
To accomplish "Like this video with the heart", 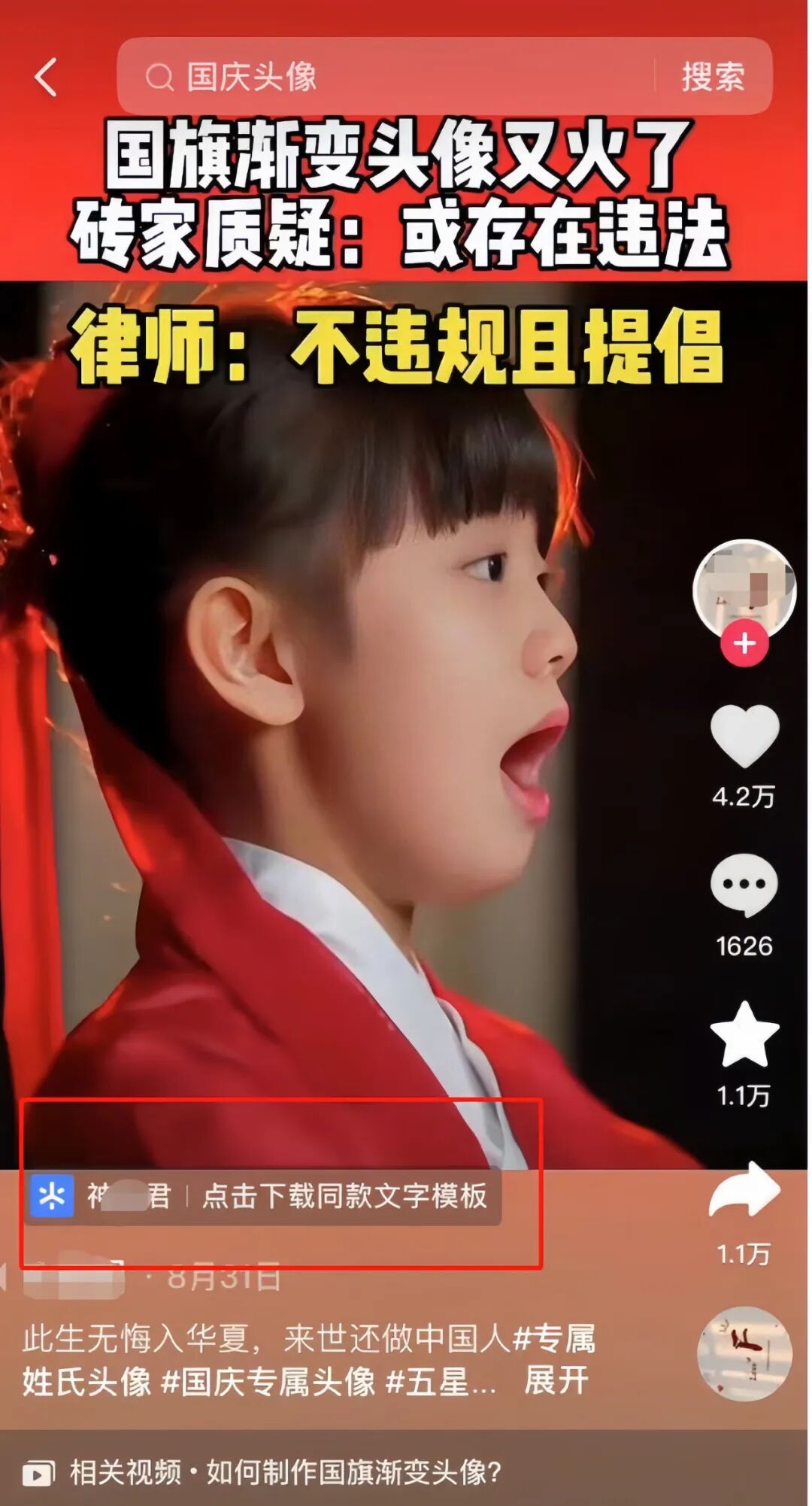I will point(744,737).
